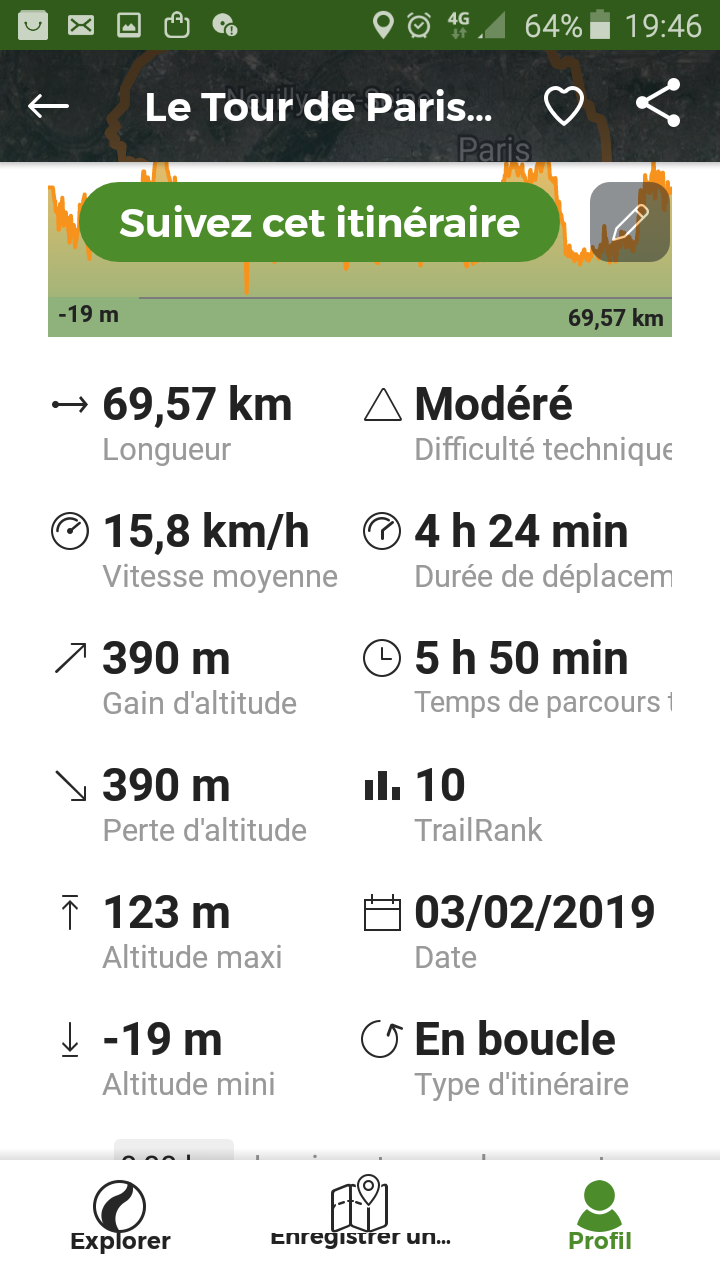Switch to the Profil tab
This screenshot has height=1280, width=720.
(x=600, y=1216)
